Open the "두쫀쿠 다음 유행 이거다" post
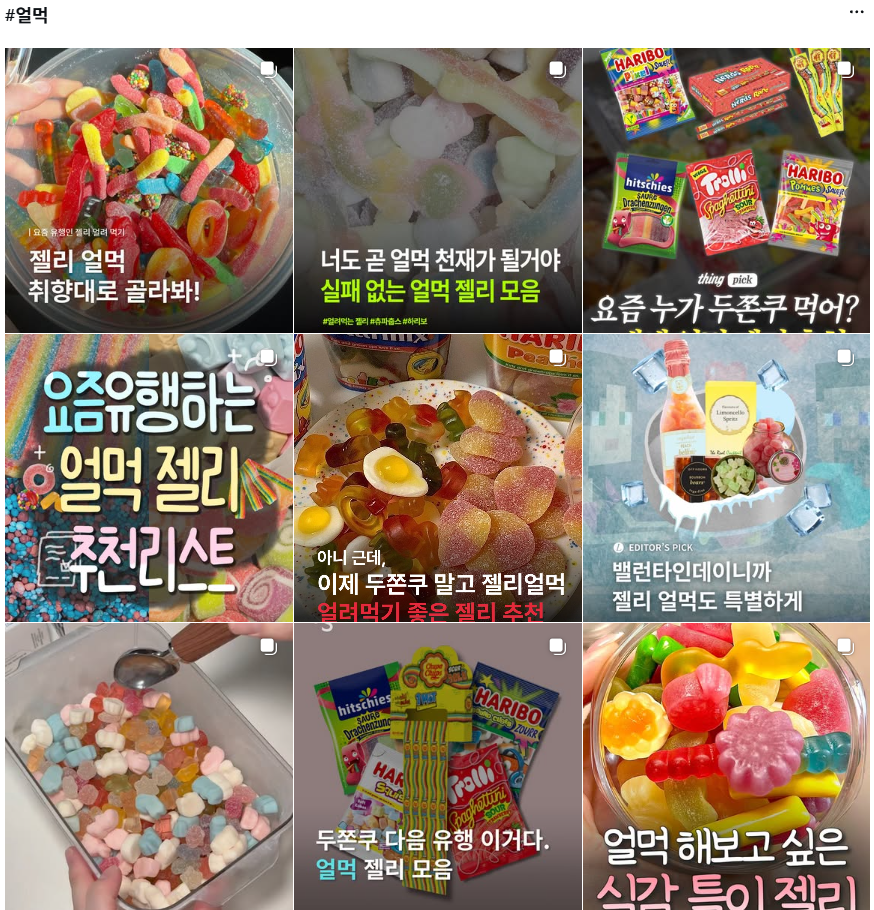874x910 pixels. (437, 768)
